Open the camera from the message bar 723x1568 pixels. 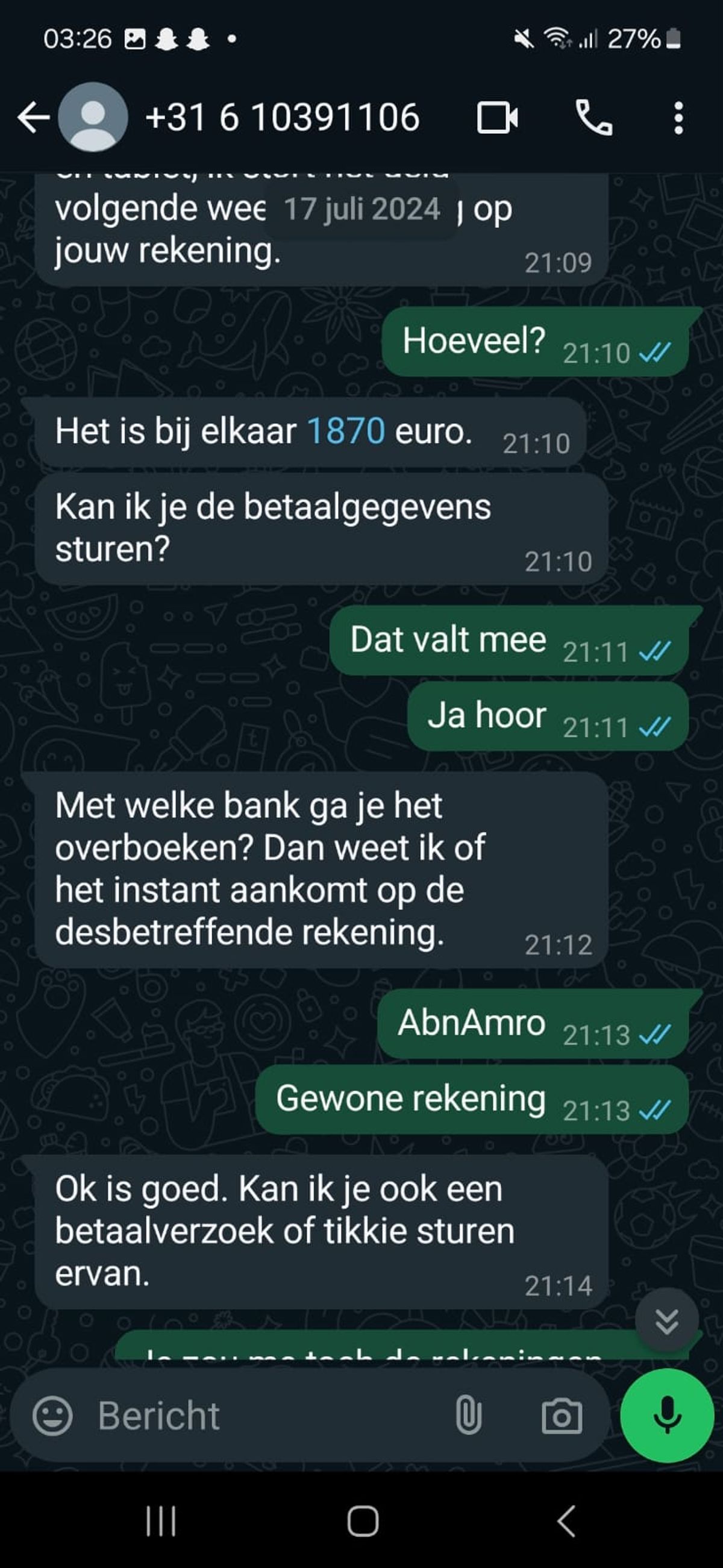(561, 1416)
